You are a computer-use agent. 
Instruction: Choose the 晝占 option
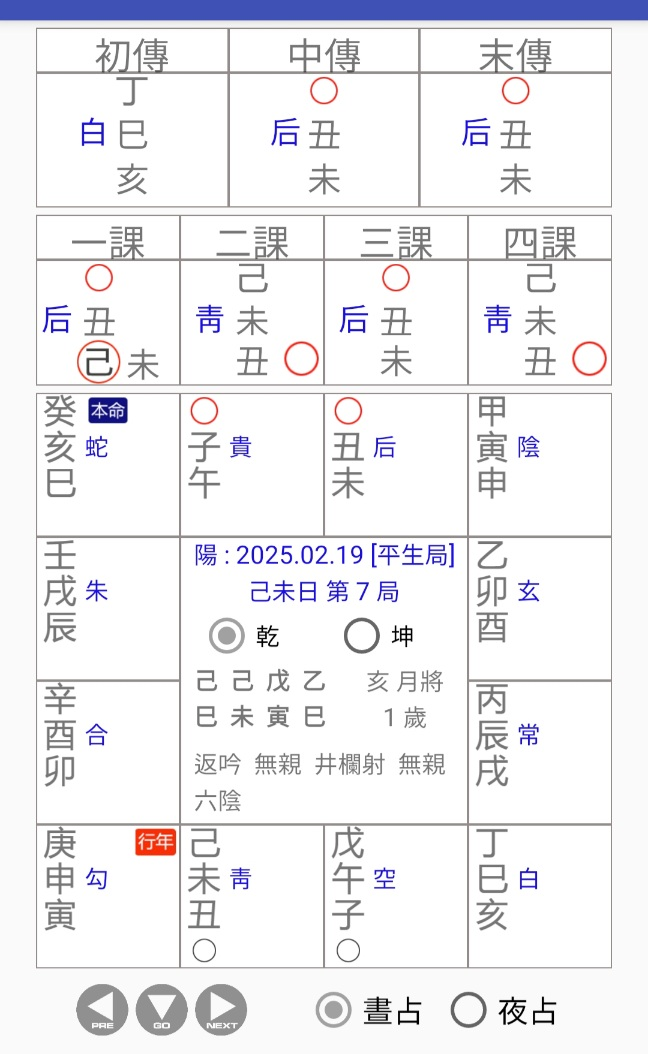[369, 1010]
